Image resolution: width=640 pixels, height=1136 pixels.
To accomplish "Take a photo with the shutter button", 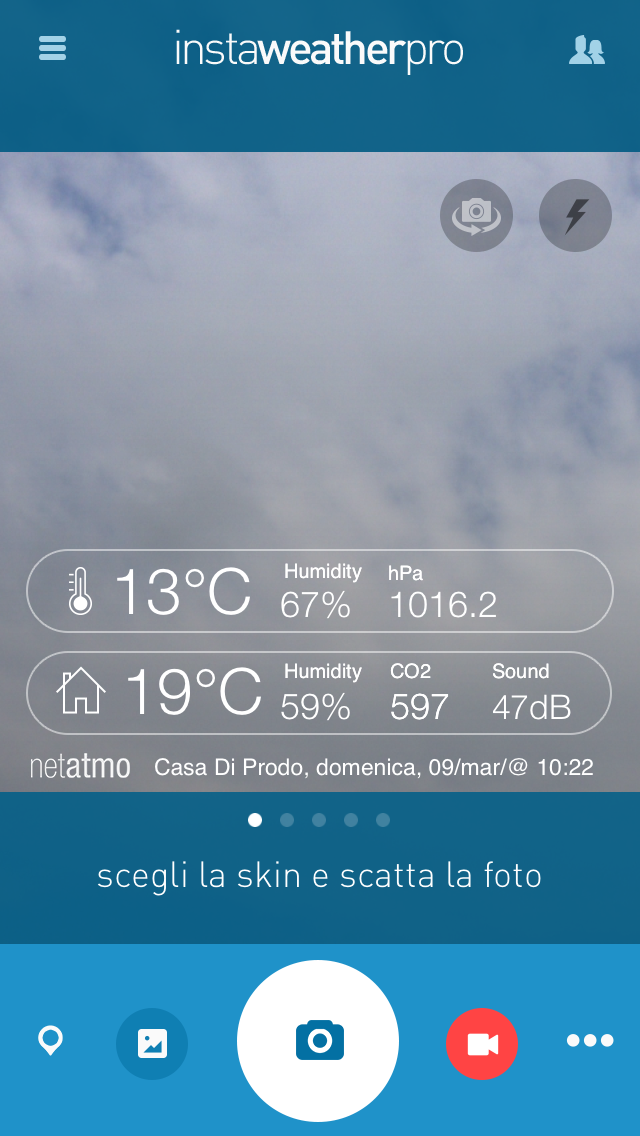I will (x=318, y=1041).
